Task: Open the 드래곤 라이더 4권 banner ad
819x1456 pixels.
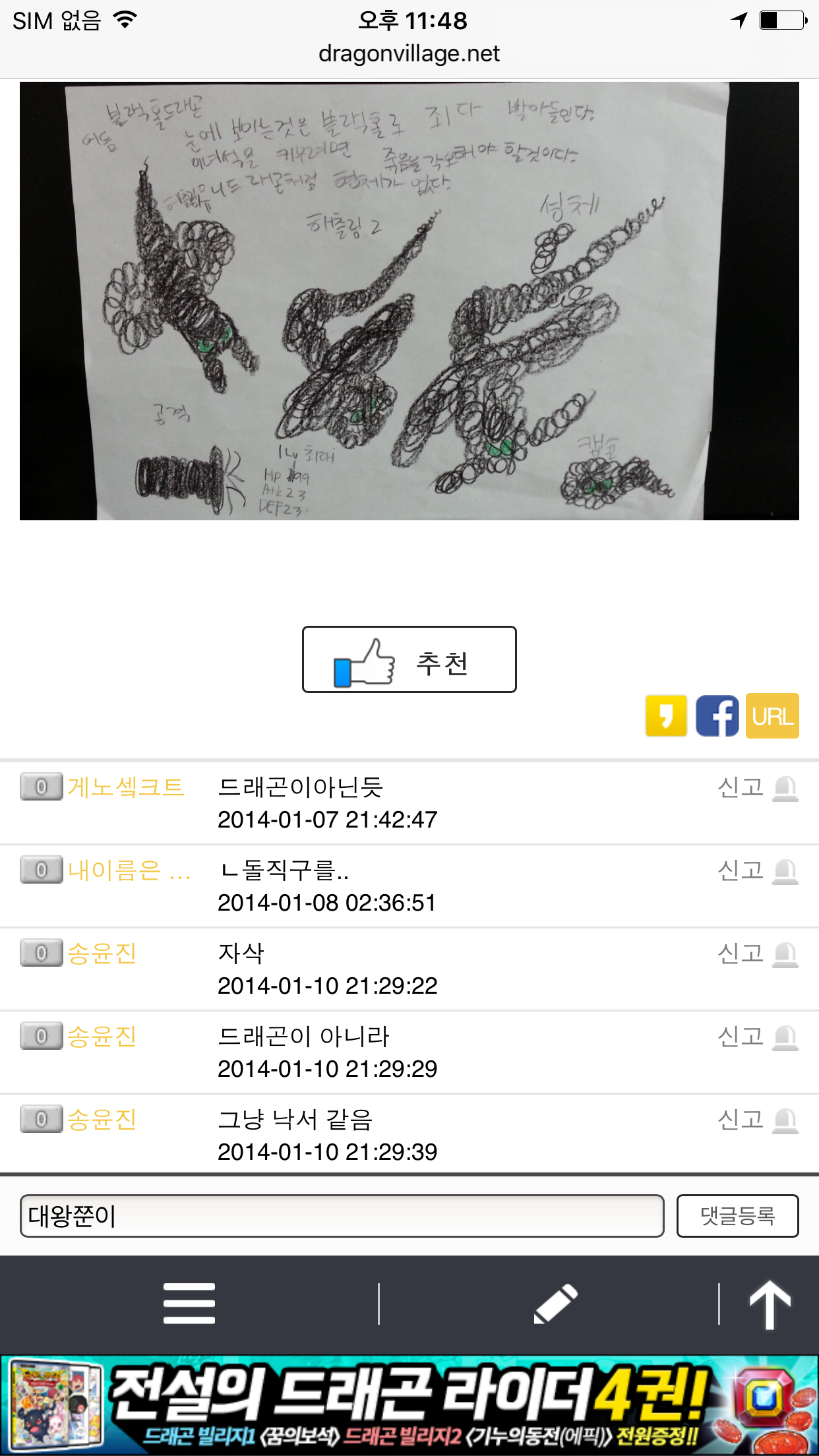Action: (409, 1405)
